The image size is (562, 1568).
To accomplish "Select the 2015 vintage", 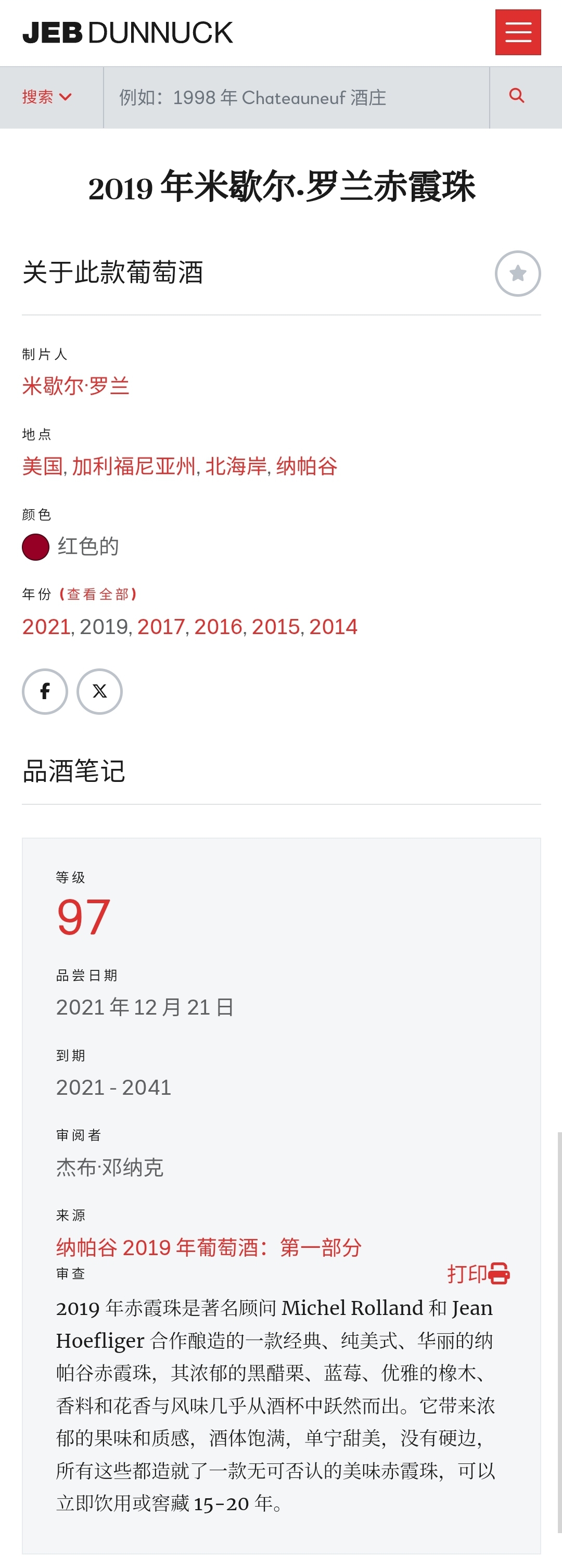I will click(x=275, y=626).
